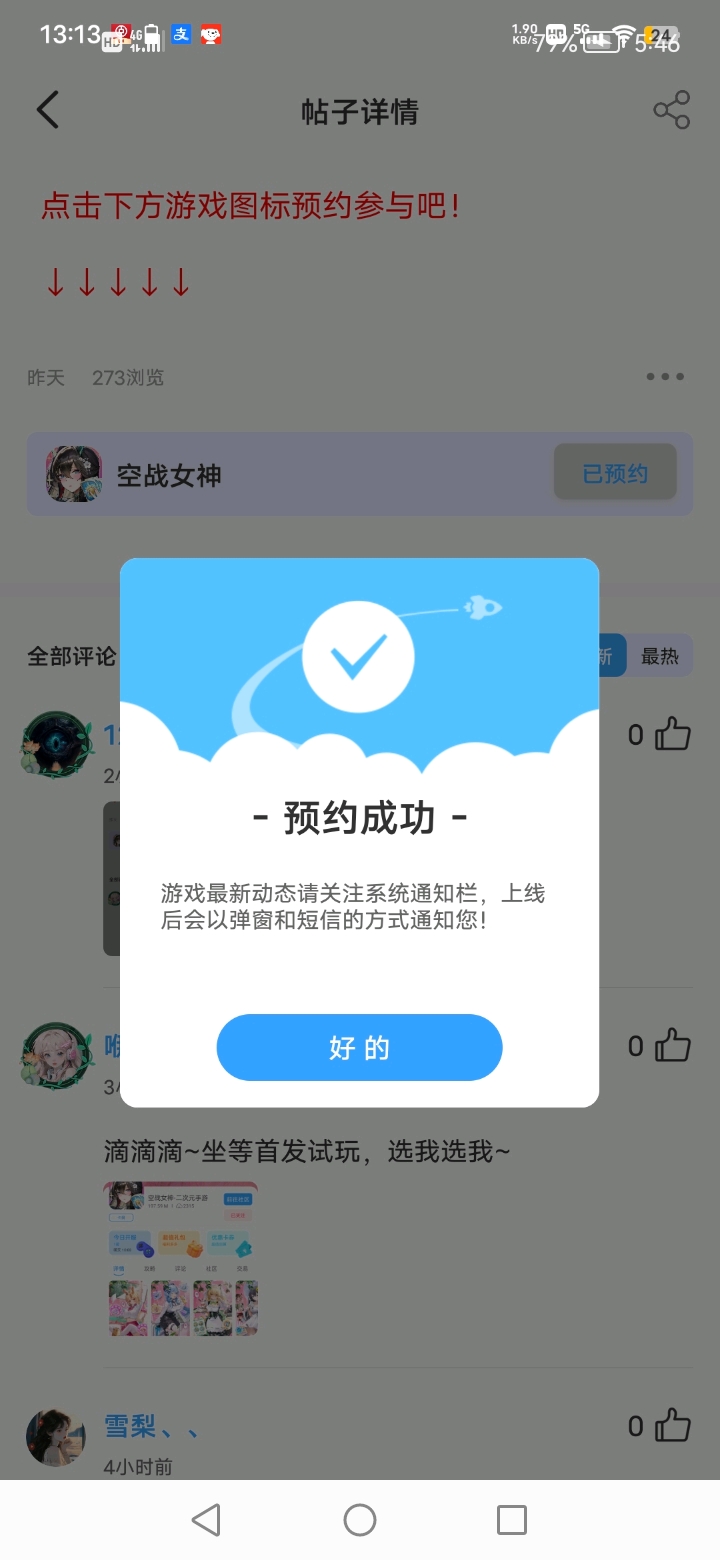Open the three-dot post options menu

click(x=665, y=377)
